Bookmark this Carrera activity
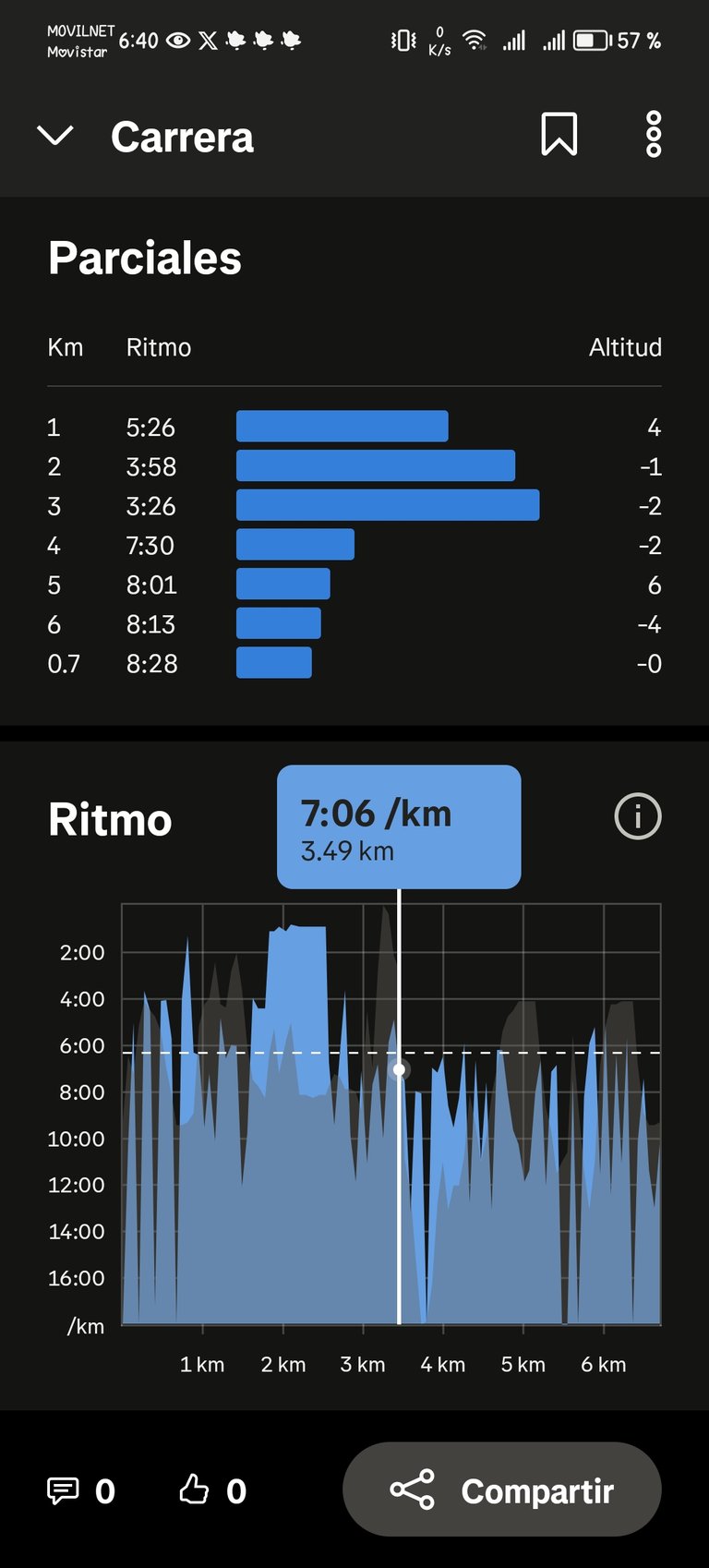The height and width of the screenshot is (1568, 709). point(559,135)
